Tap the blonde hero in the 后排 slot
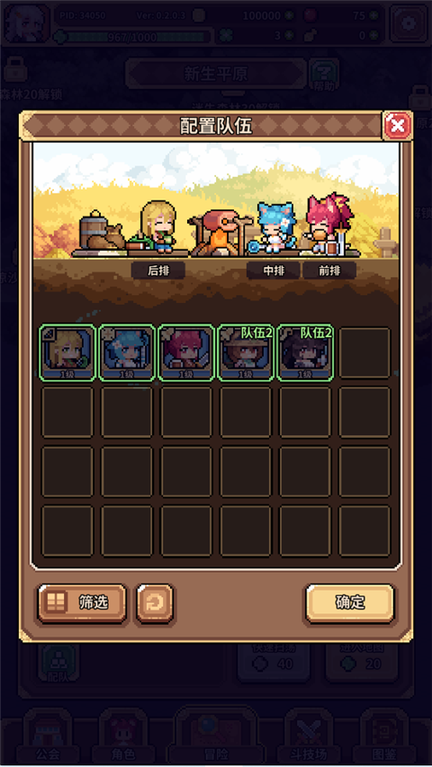The image size is (432, 767). [158, 226]
